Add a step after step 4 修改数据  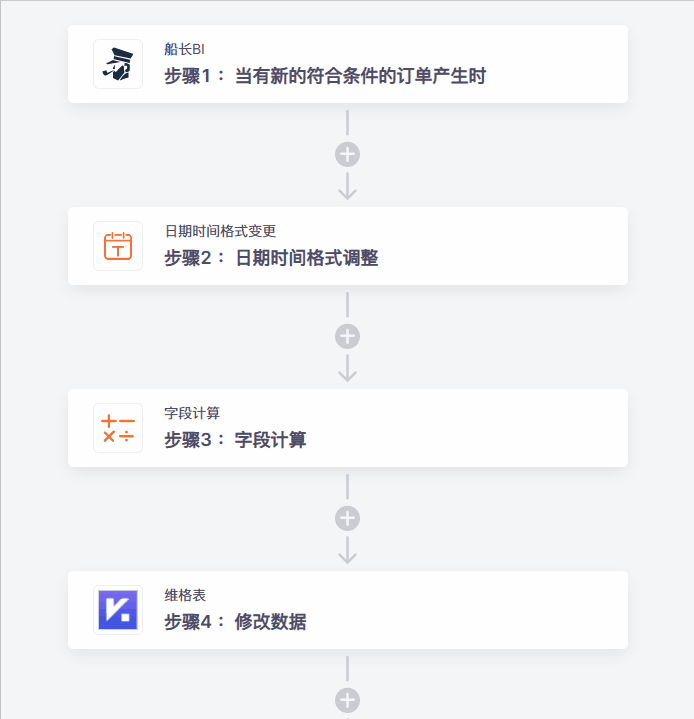click(347, 701)
